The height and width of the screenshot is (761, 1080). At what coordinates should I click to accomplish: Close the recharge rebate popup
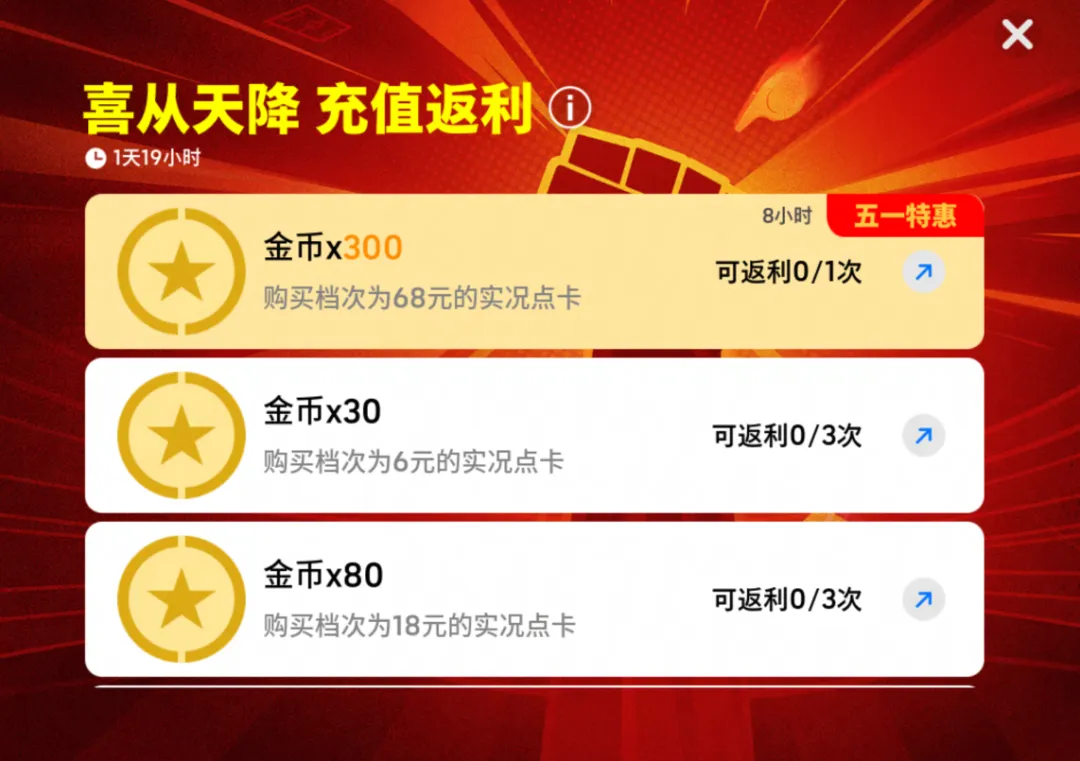point(1017,35)
